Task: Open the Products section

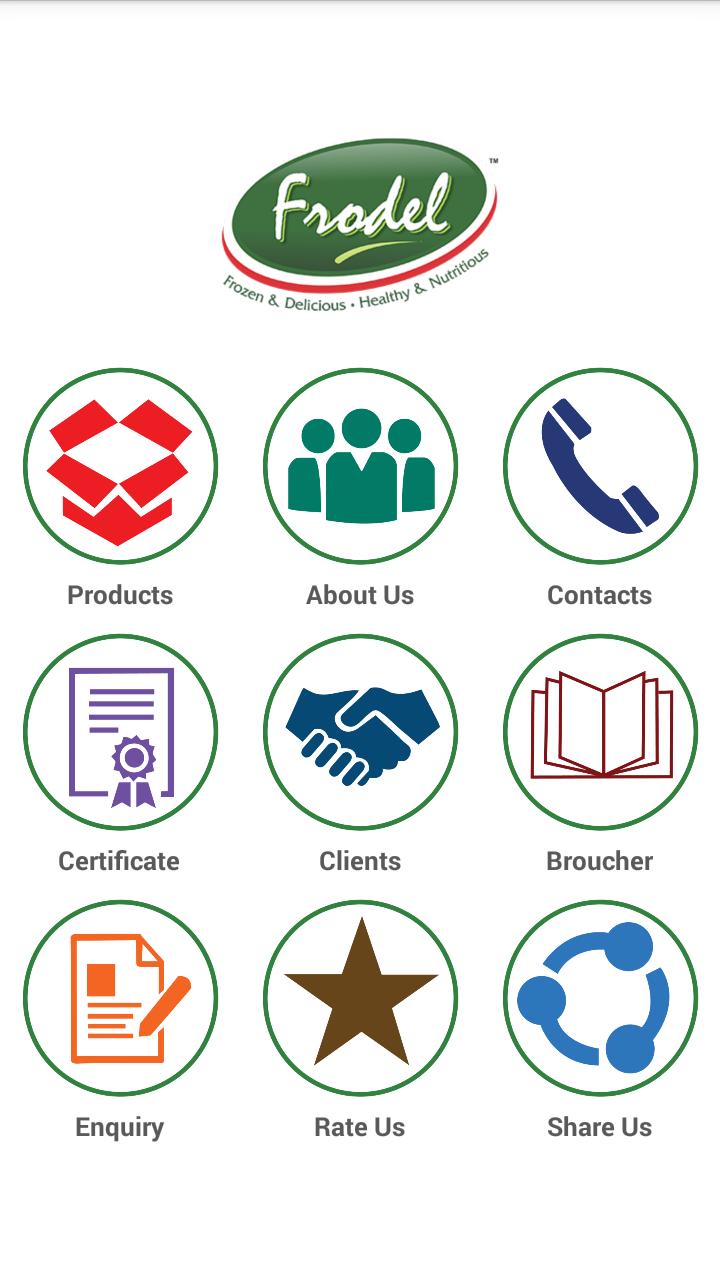Action: click(x=120, y=466)
